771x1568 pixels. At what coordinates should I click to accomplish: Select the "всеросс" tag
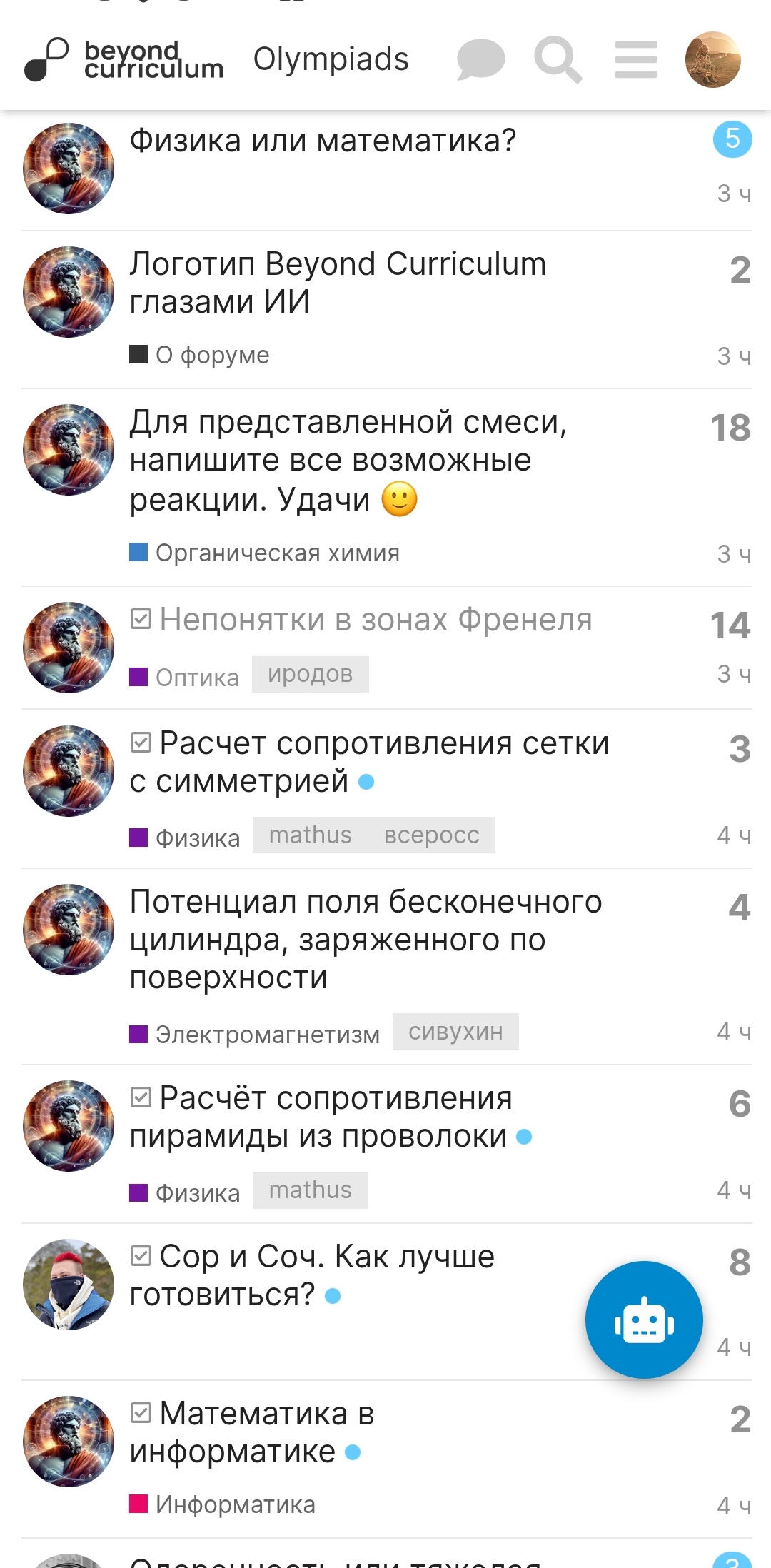pos(431,835)
